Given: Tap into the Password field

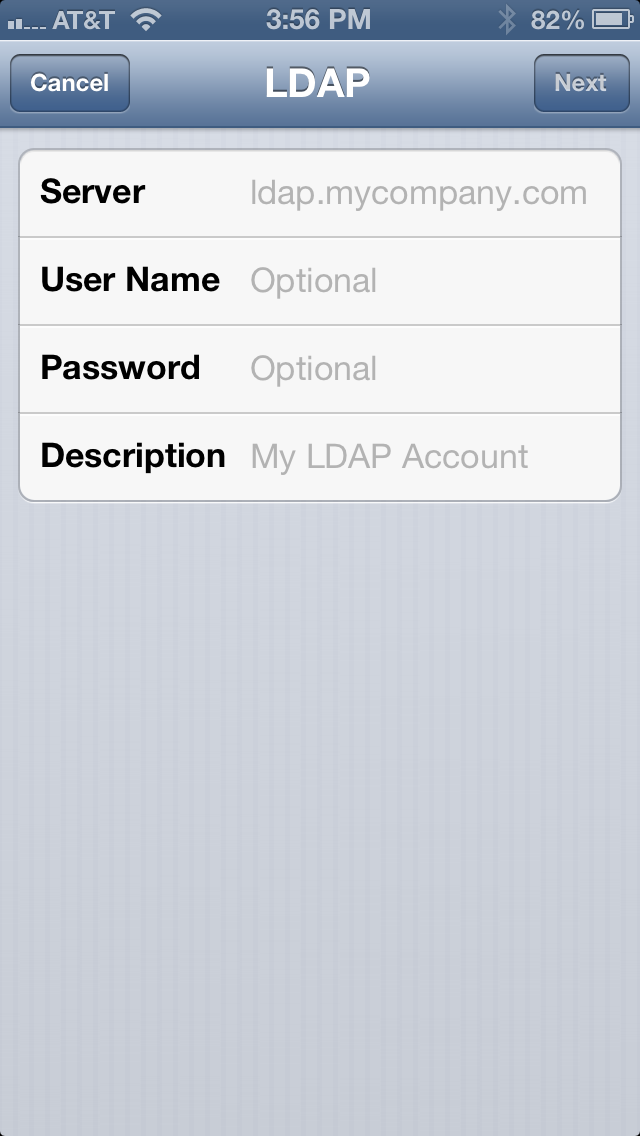Looking at the screenshot, I should [320, 369].
